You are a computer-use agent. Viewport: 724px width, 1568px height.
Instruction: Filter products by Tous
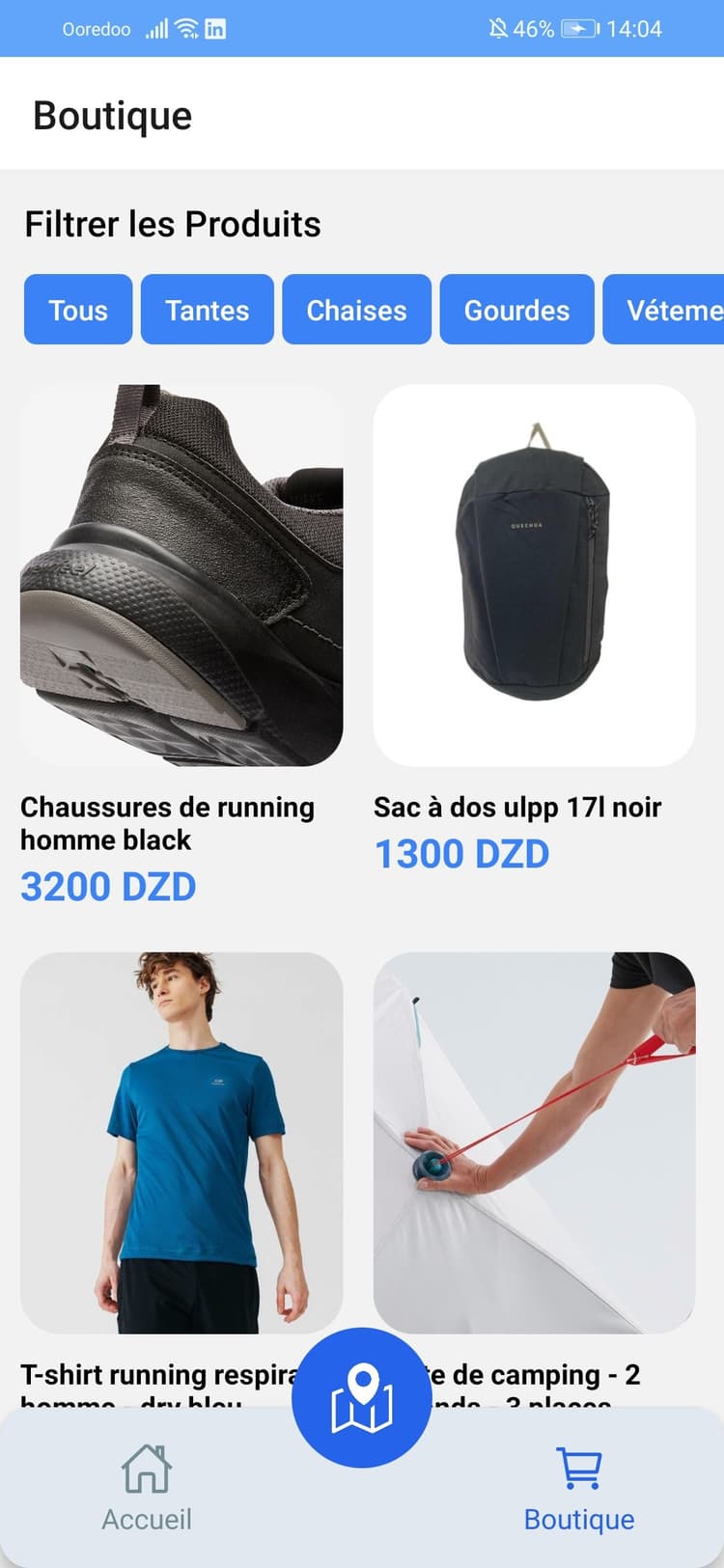tap(77, 310)
